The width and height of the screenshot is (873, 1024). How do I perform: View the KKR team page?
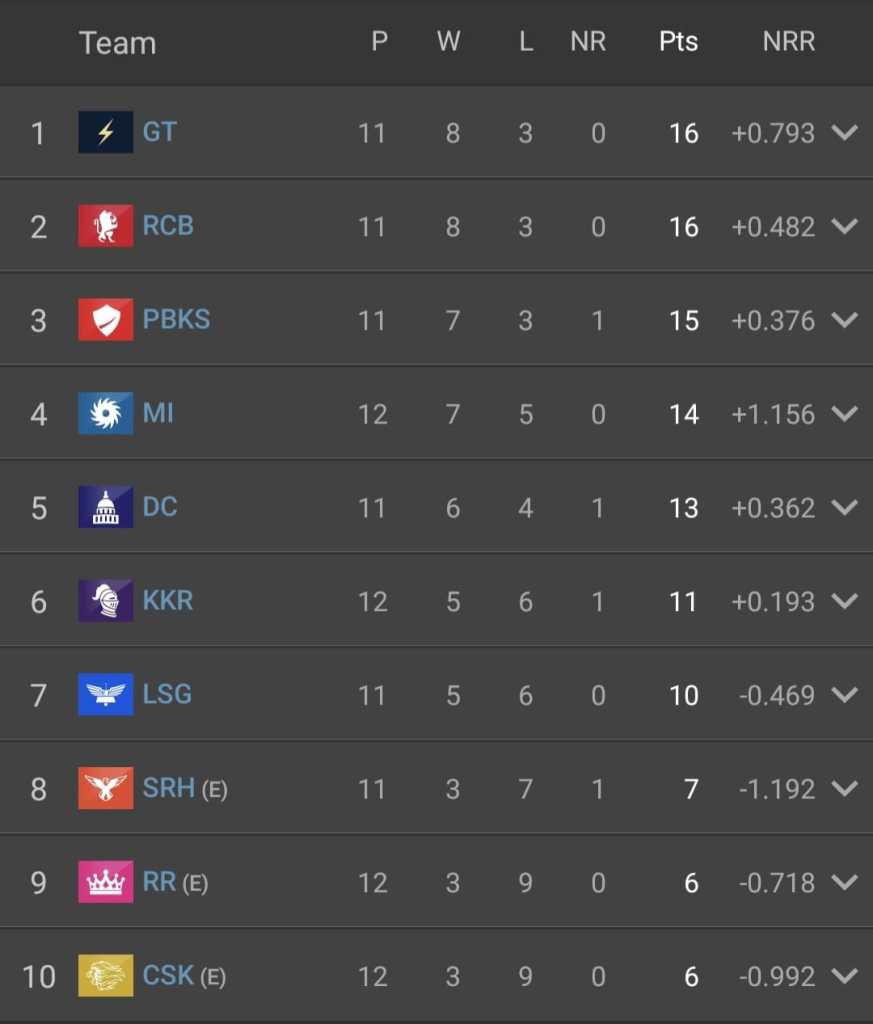(168, 601)
